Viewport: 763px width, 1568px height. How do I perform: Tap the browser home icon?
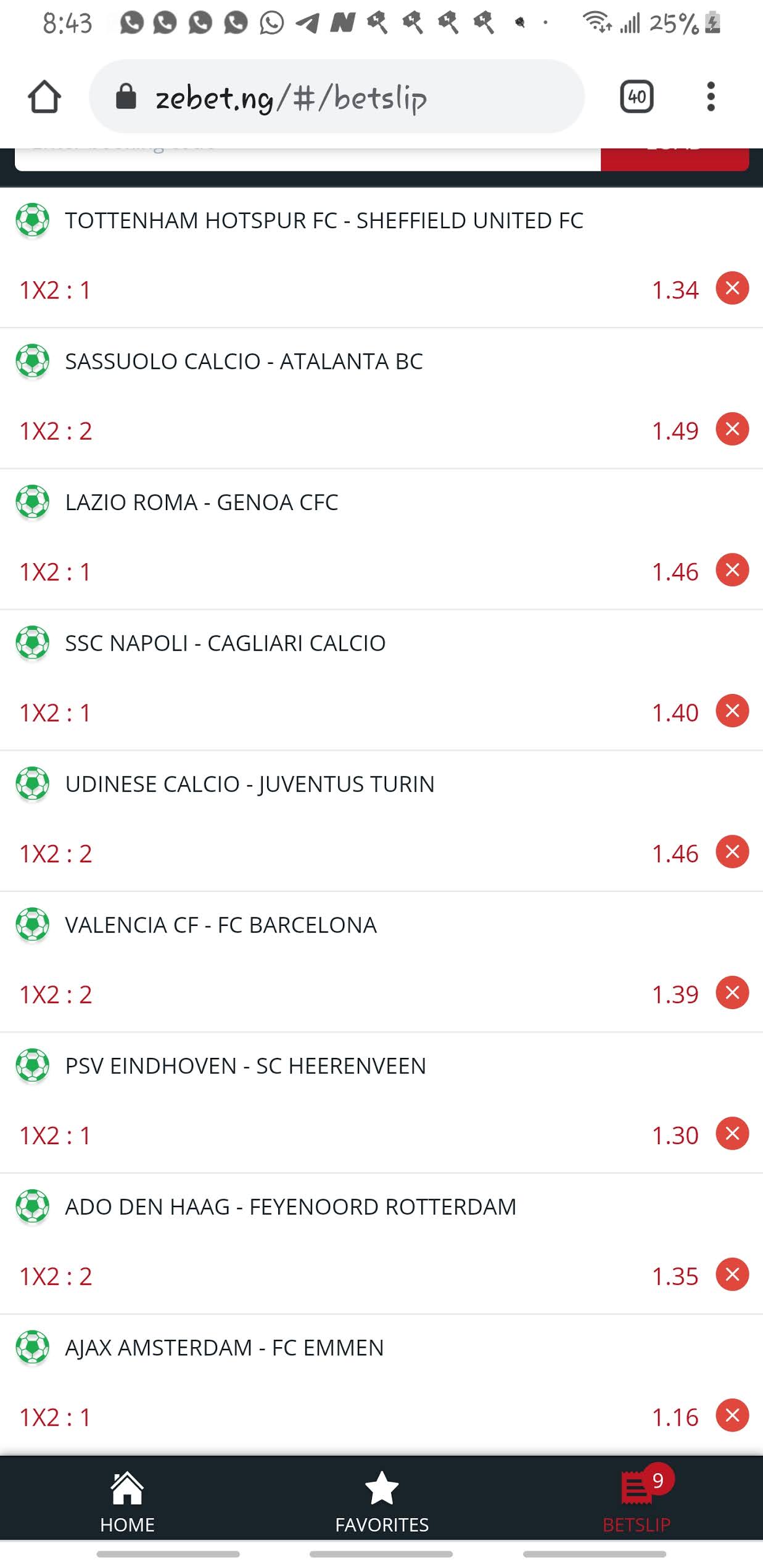tap(44, 97)
